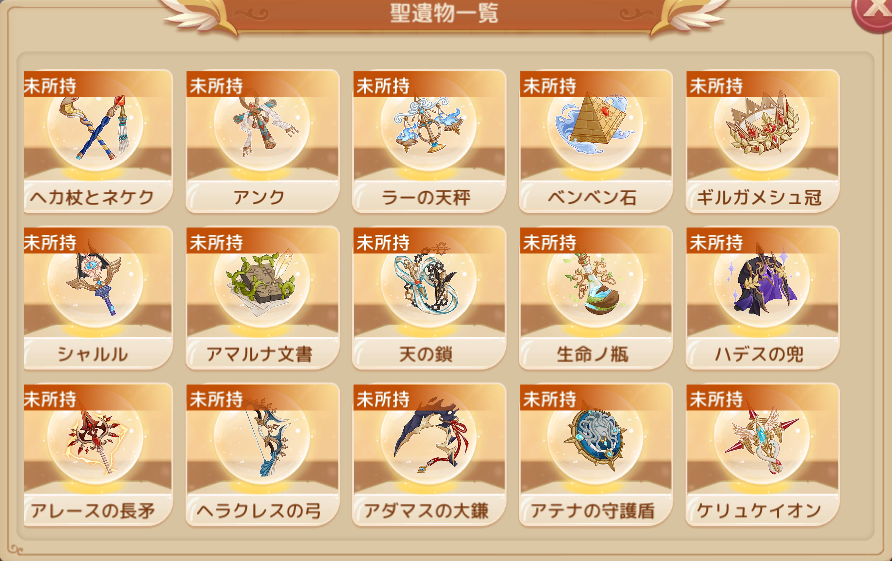Open the シャルル relic card
Viewport: 892px width, 561px height.
click(96, 298)
